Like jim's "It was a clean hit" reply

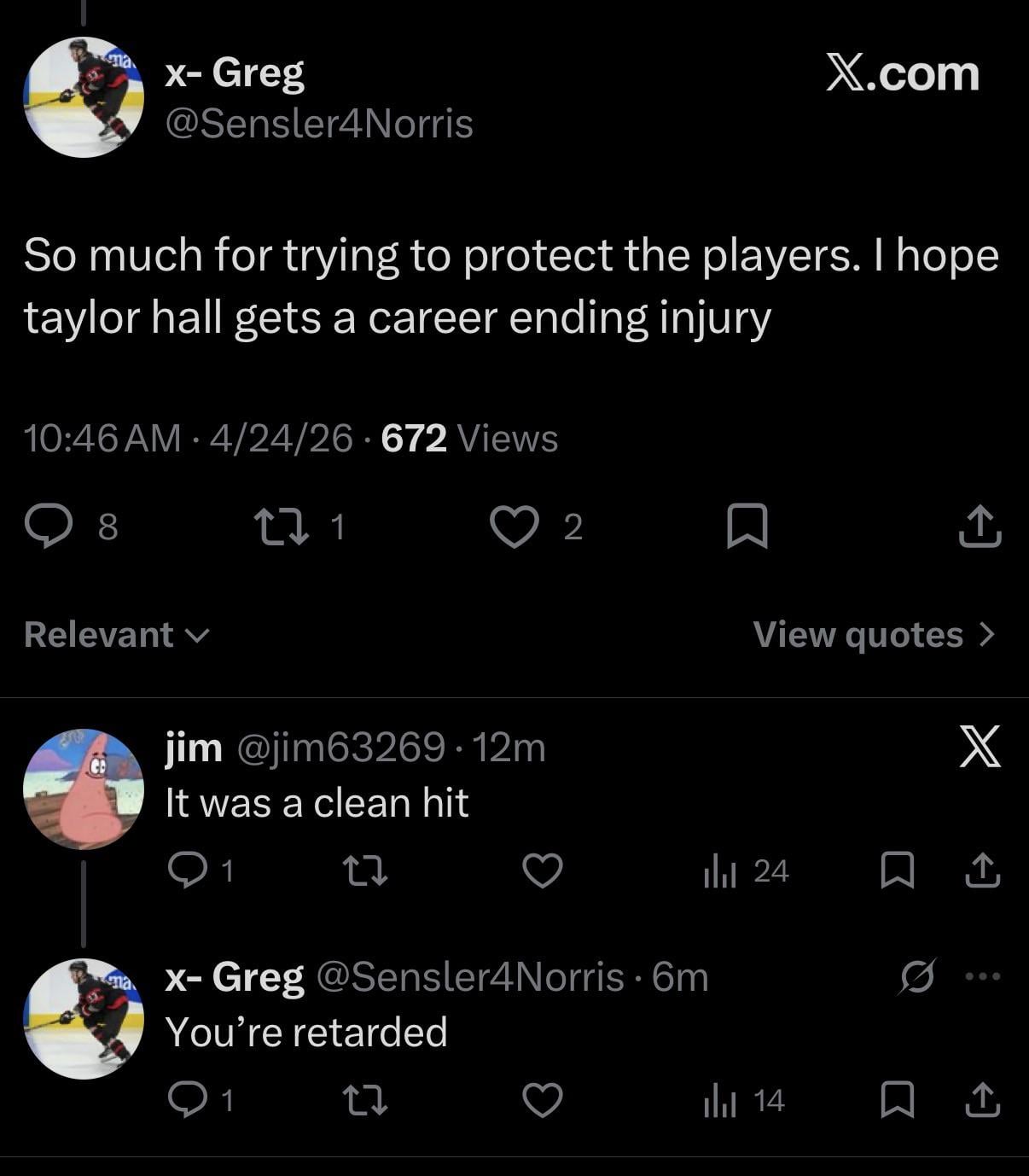[542, 870]
